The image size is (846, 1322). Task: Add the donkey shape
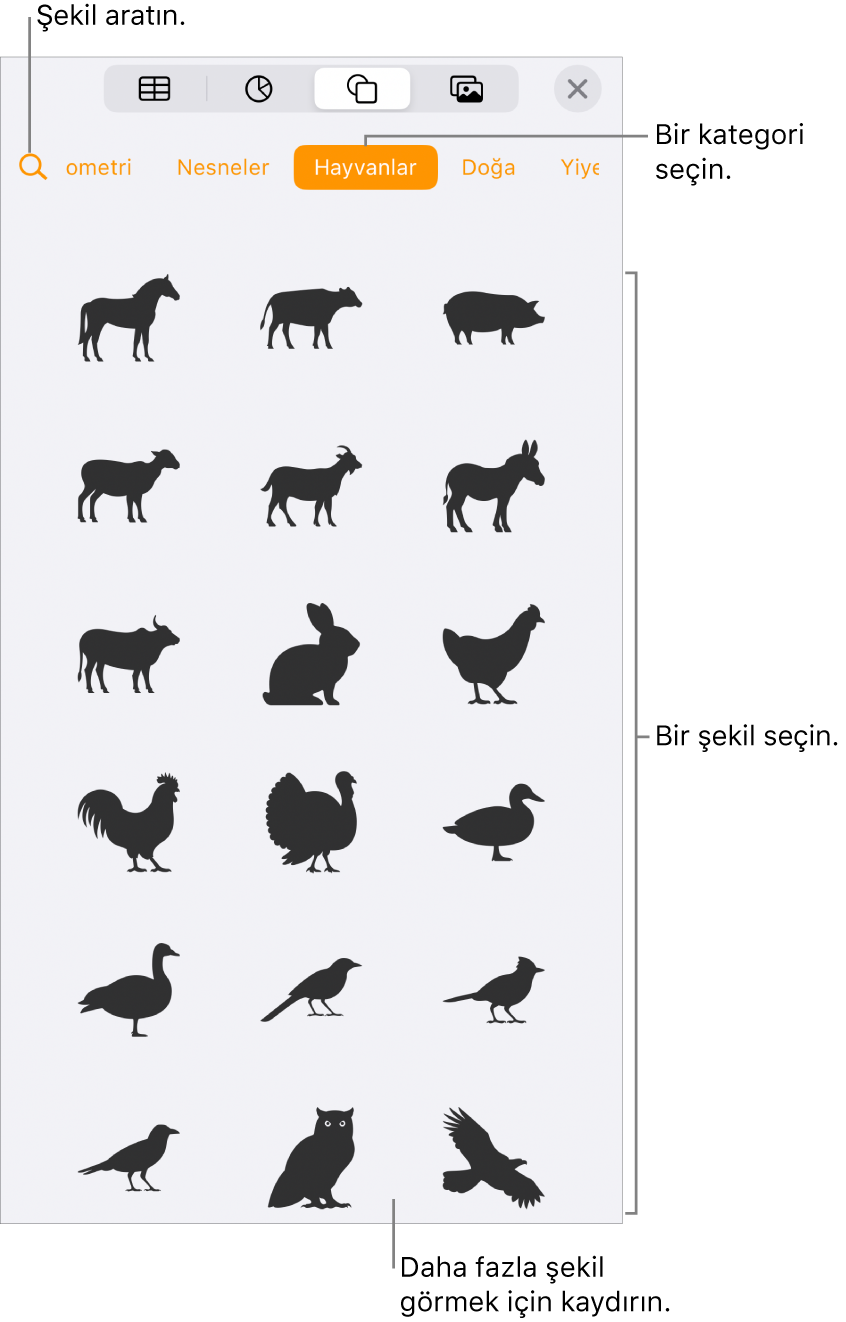[494, 486]
